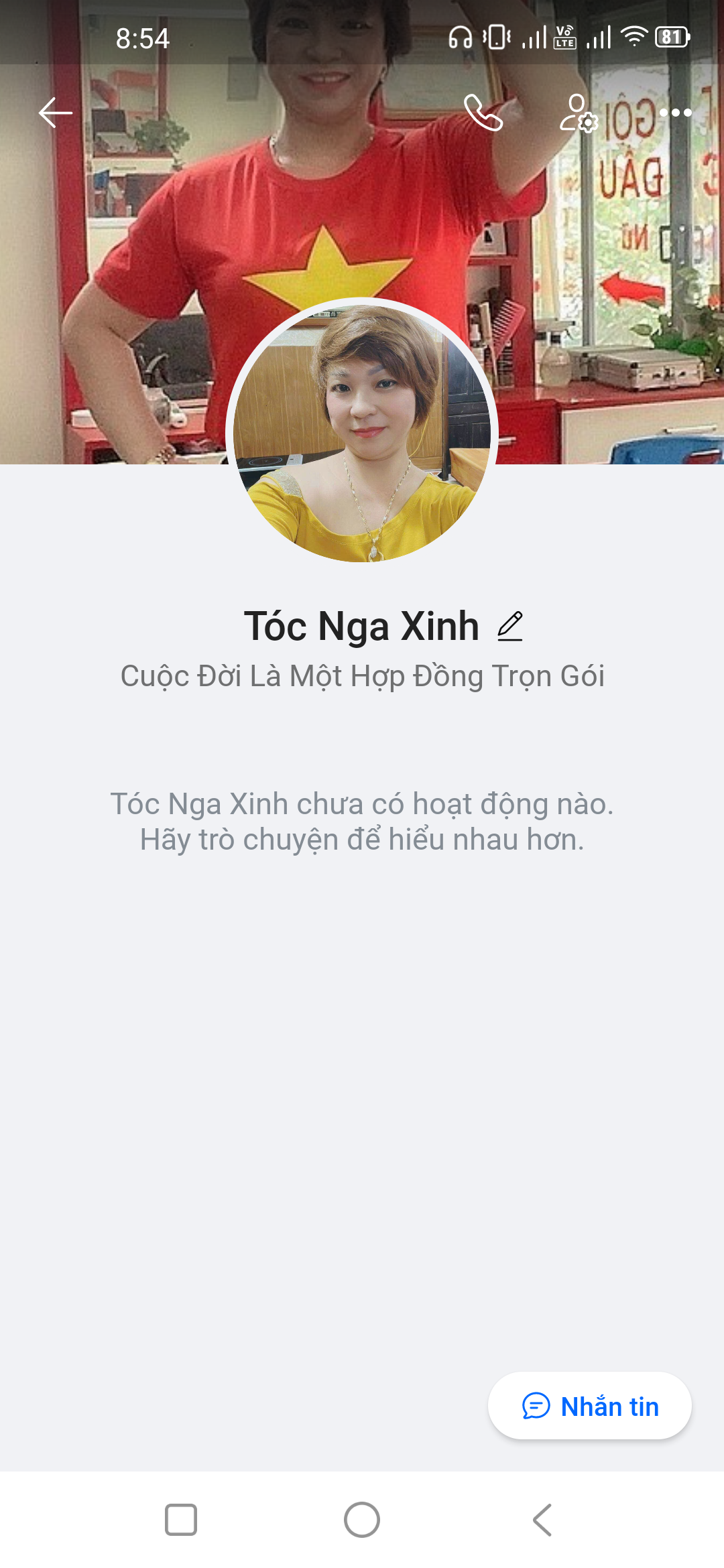This screenshot has height=1568, width=724.
Task: Edit the name Tóc Nga Xinh
Action: 510,627
